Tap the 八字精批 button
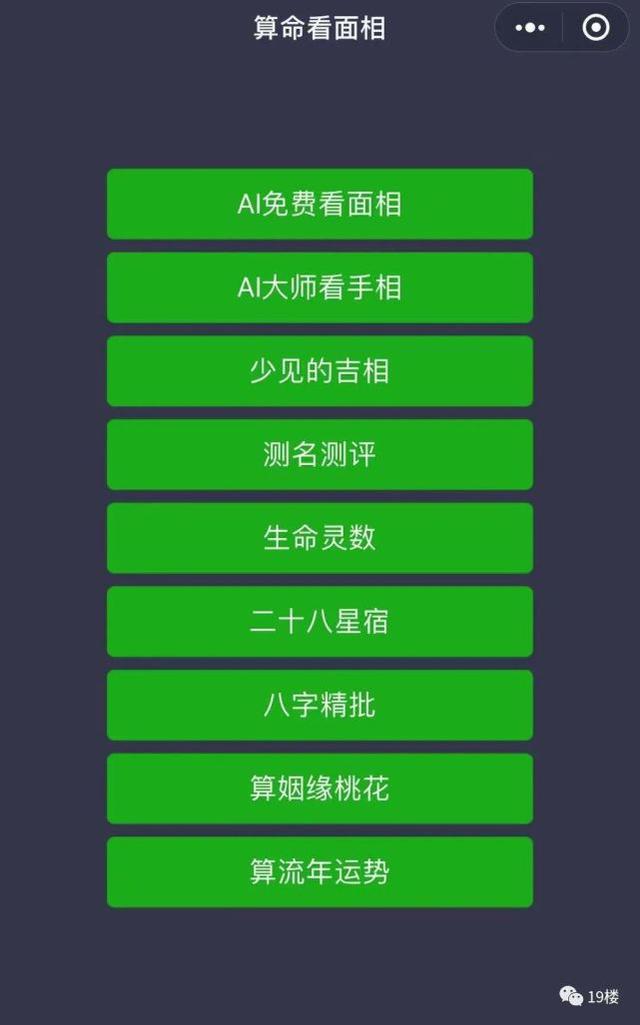Image resolution: width=640 pixels, height=1025 pixels. pyautogui.click(x=320, y=705)
